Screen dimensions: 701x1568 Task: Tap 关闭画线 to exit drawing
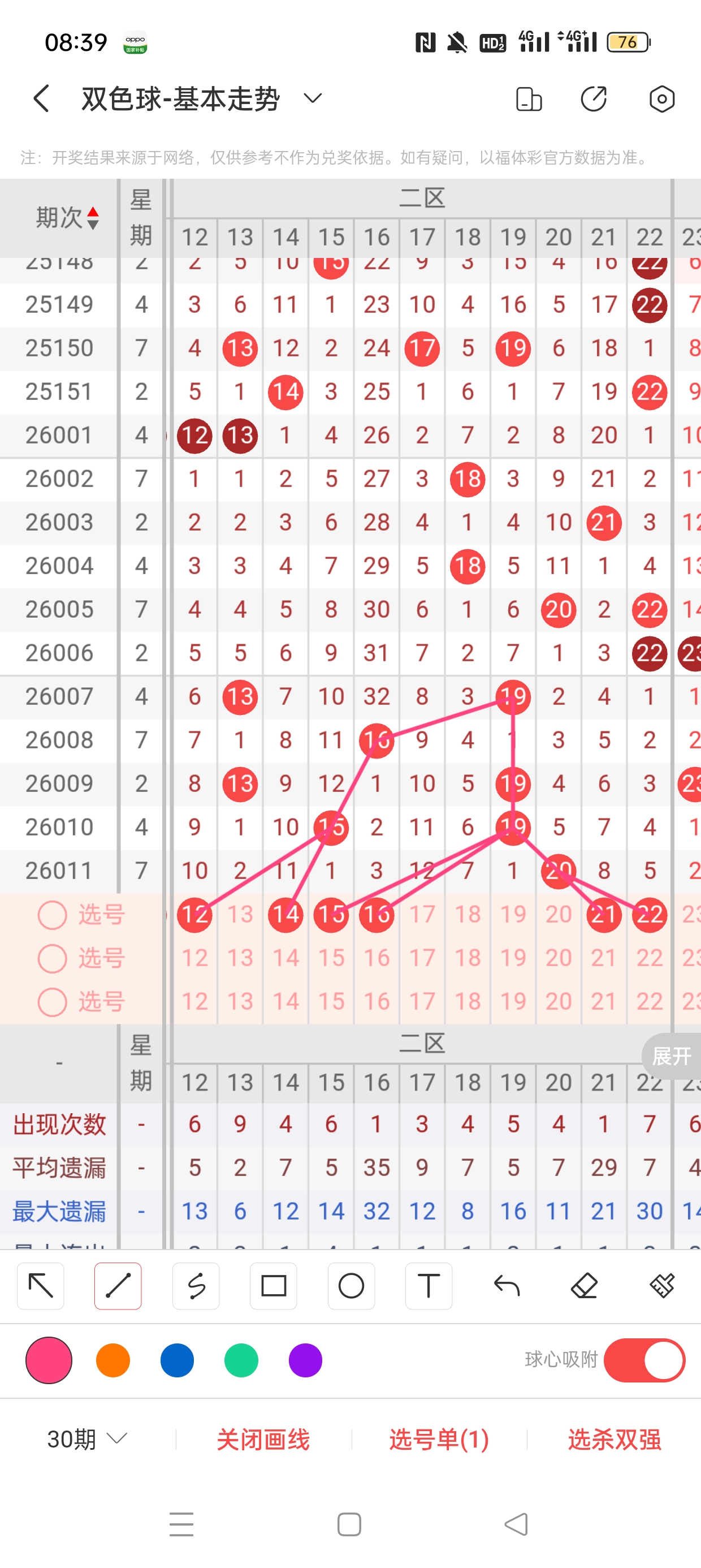click(263, 1439)
